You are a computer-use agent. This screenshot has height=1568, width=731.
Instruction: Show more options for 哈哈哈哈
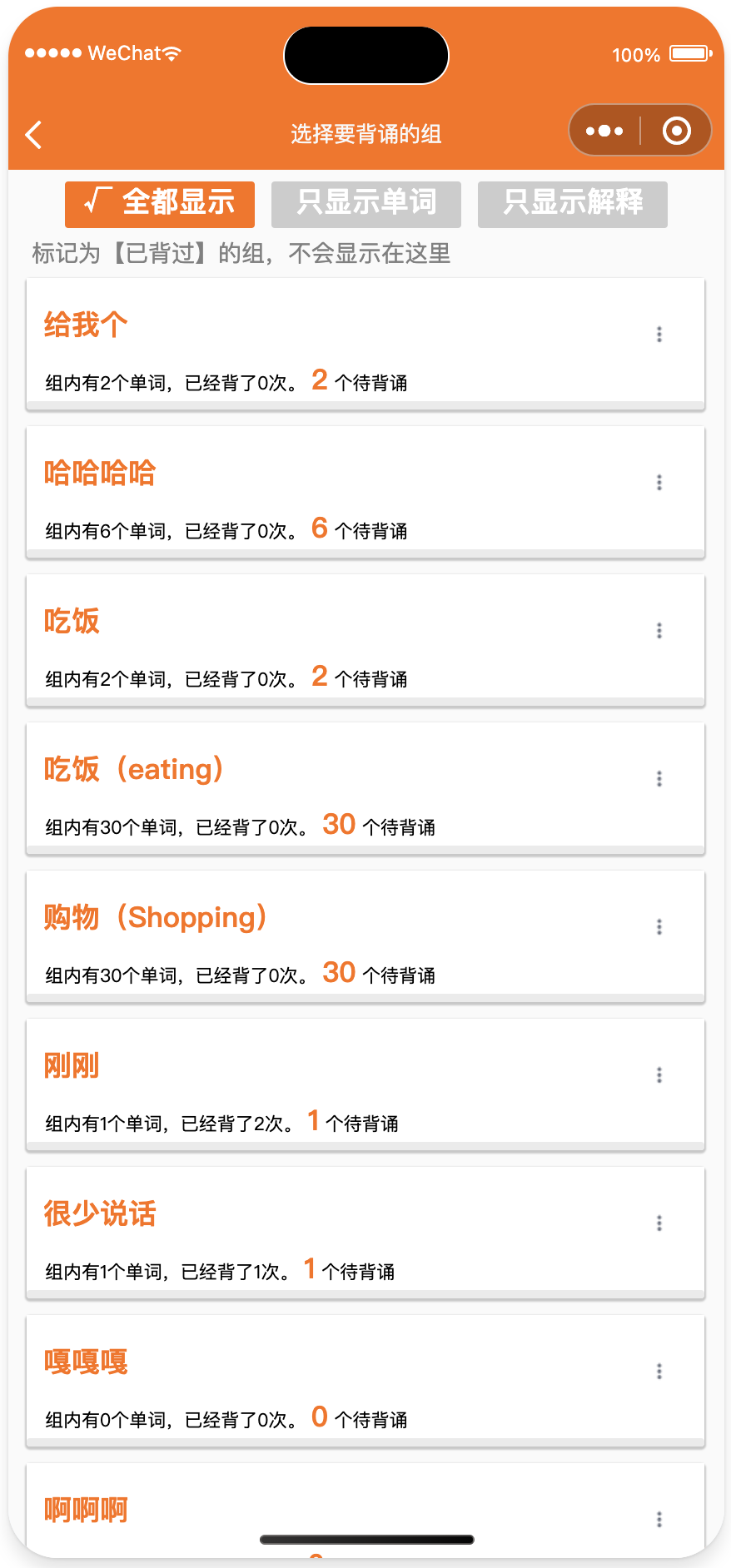(659, 483)
